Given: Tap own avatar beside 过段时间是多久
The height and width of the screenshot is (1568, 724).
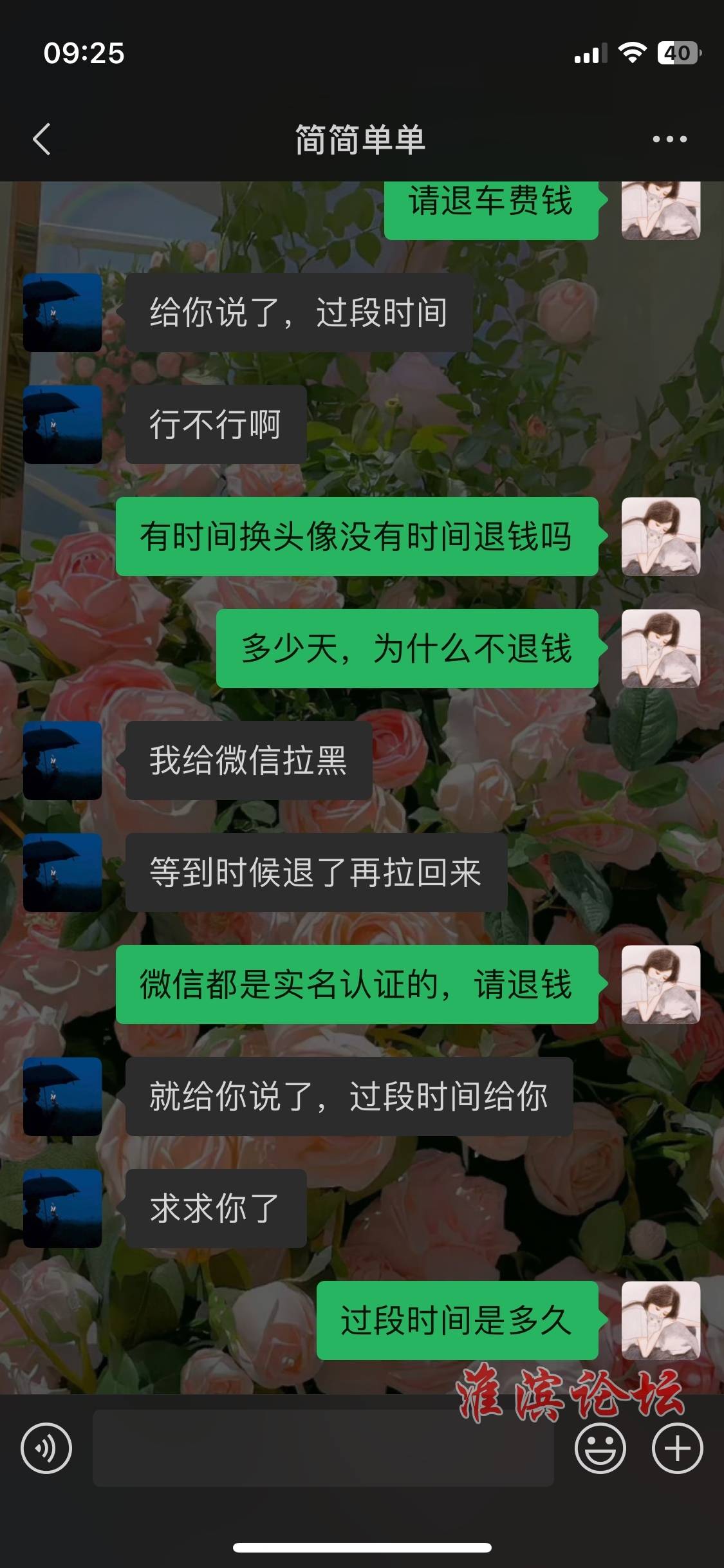Looking at the screenshot, I should click(x=660, y=1320).
